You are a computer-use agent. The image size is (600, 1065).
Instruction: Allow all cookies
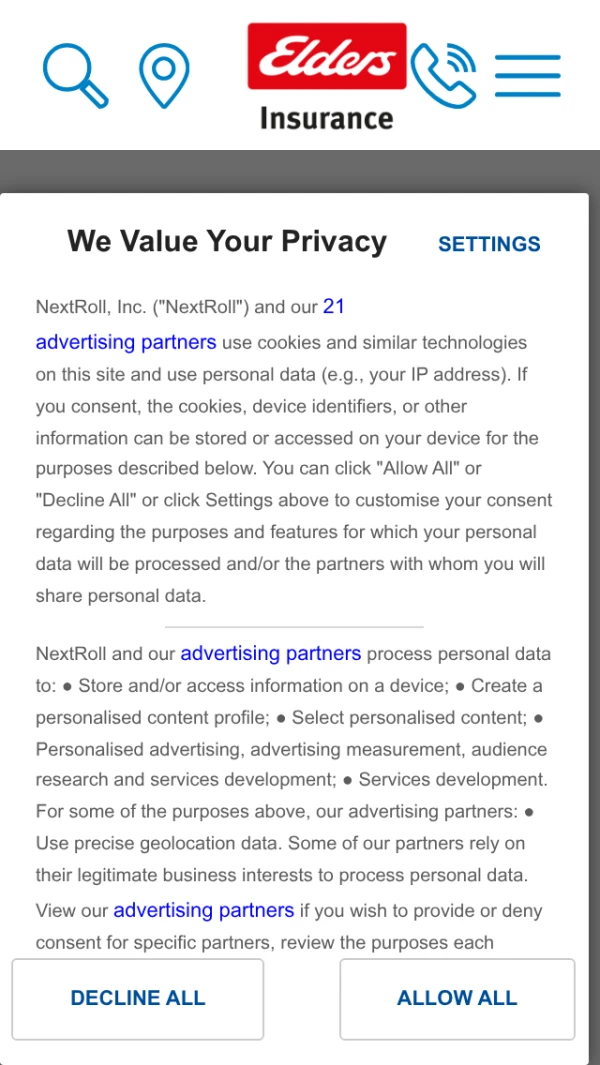click(x=457, y=998)
